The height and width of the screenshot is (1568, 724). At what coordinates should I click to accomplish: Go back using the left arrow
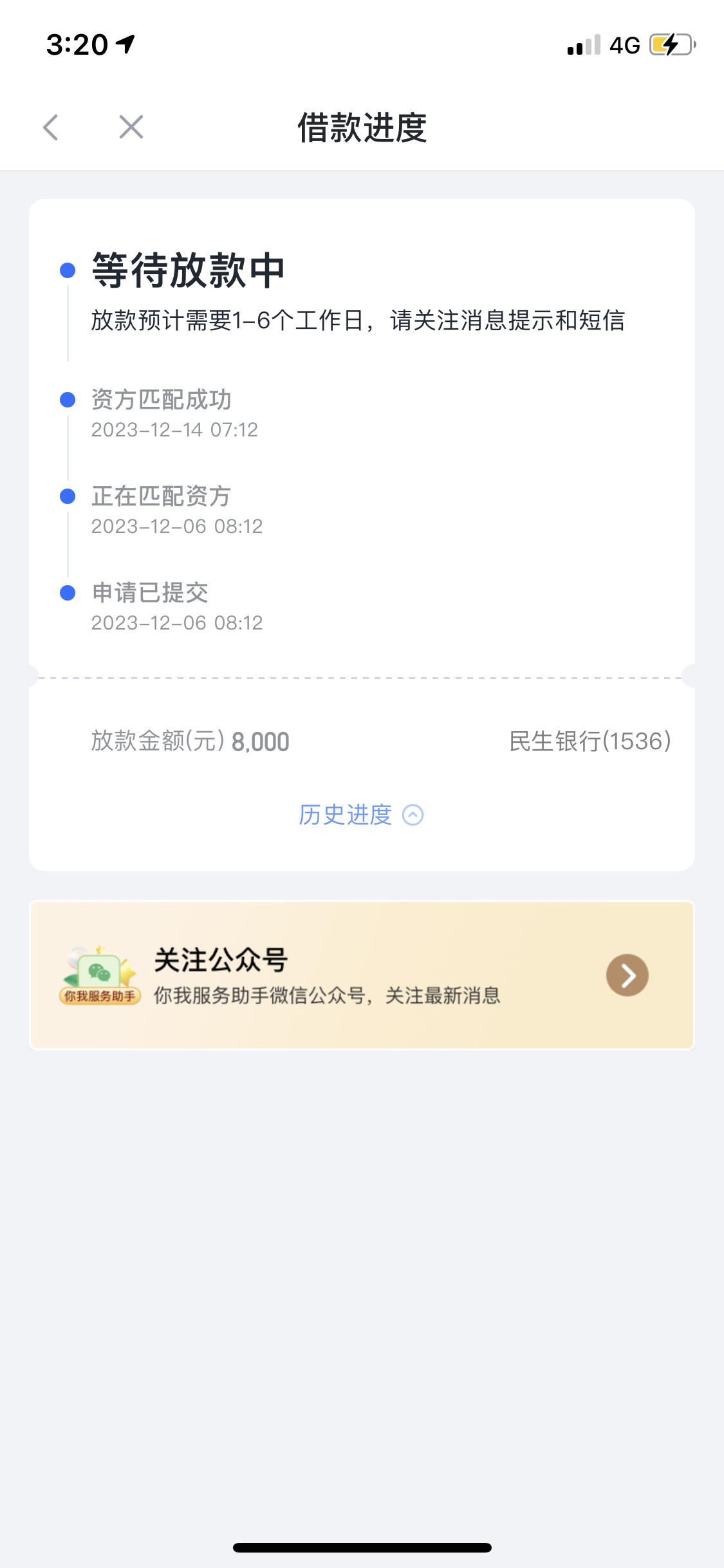click(x=51, y=127)
